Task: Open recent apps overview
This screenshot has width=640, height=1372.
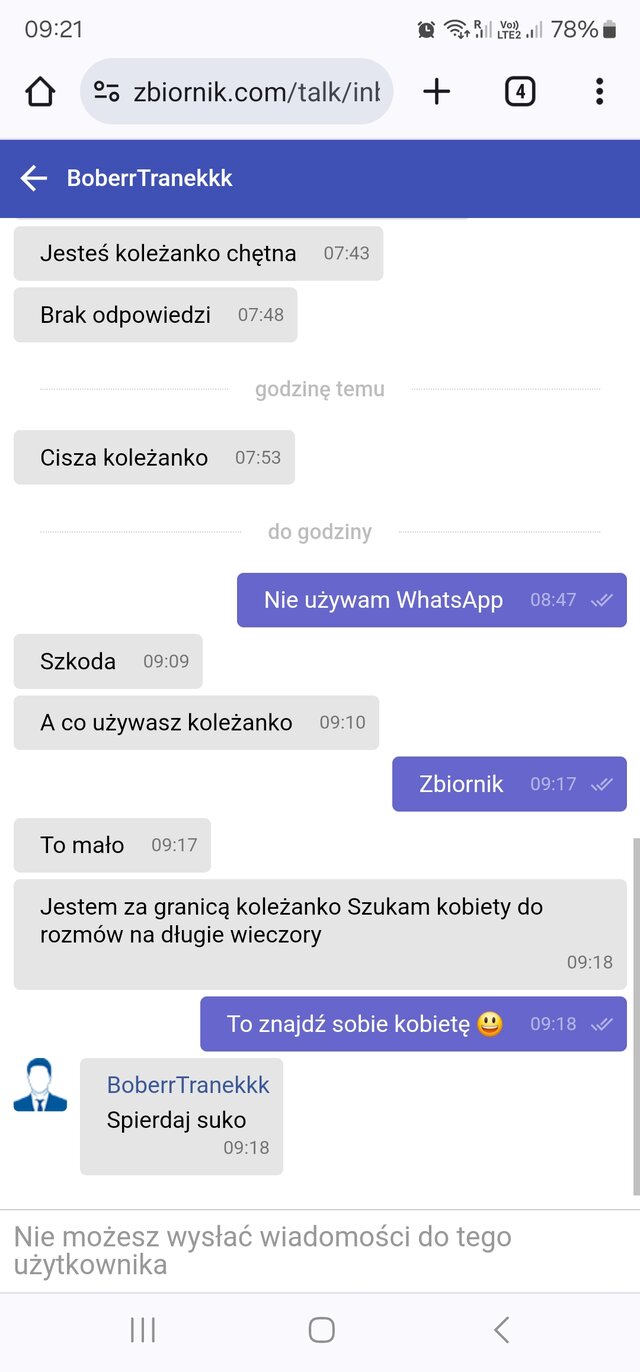Action: point(143,1329)
